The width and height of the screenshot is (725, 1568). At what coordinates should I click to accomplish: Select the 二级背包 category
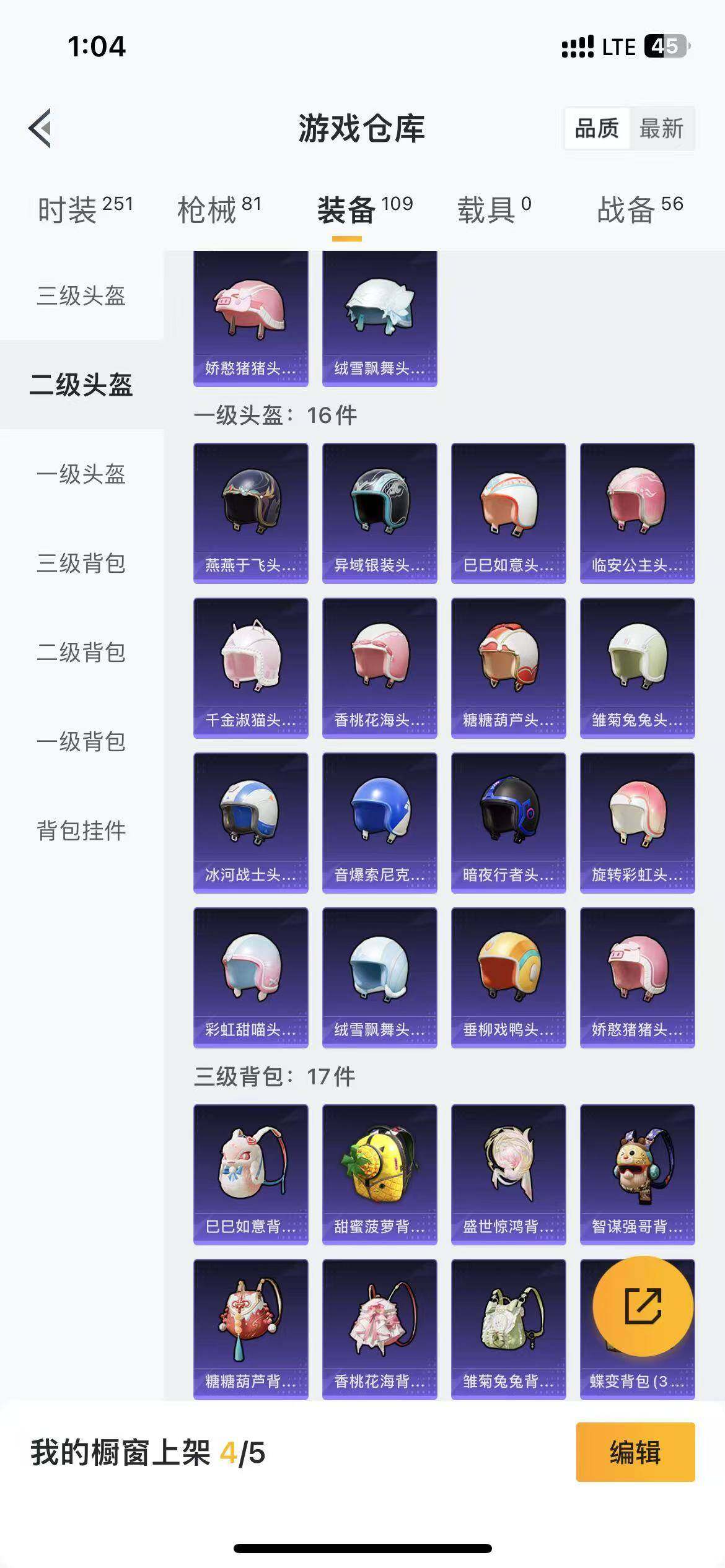point(81,653)
